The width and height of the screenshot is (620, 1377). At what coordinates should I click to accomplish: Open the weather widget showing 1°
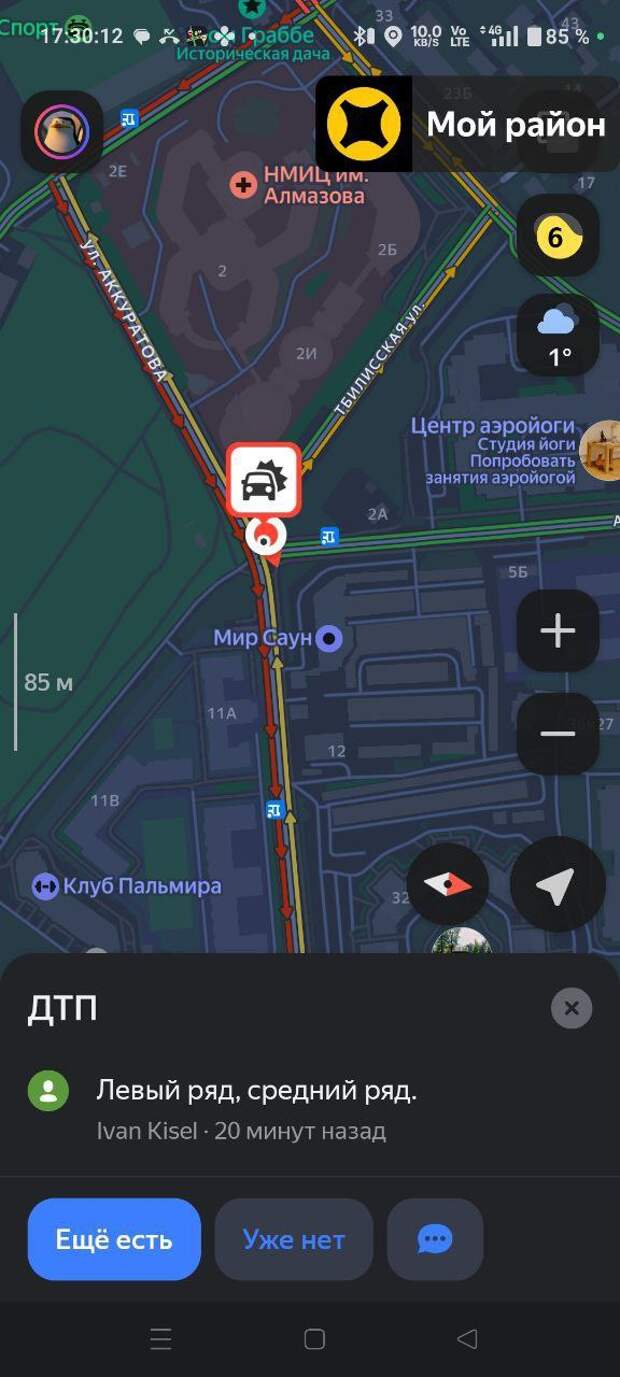point(557,335)
